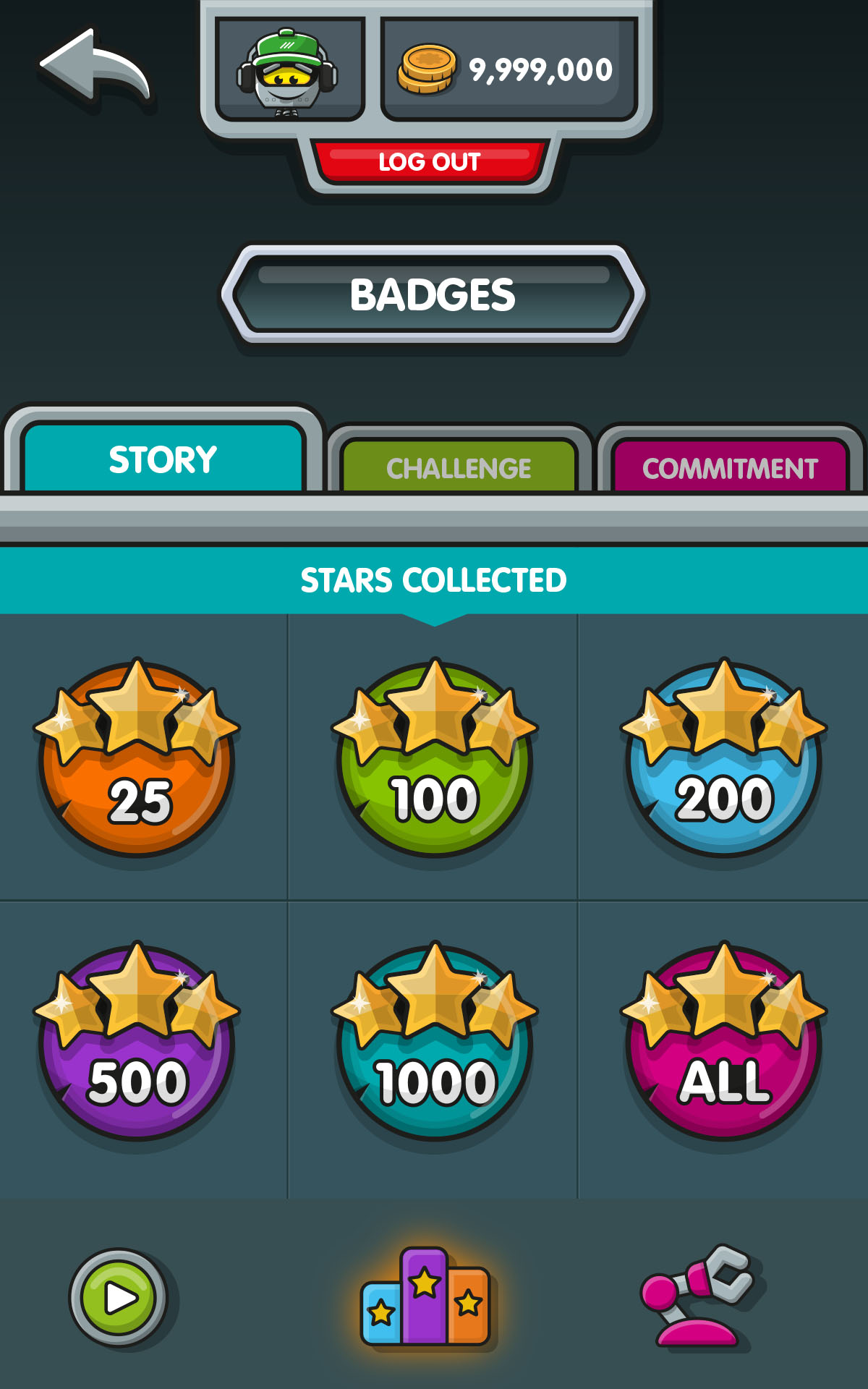This screenshot has height=1389, width=868.
Task: Open the robot arm workshop icon
Action: 698,1295
